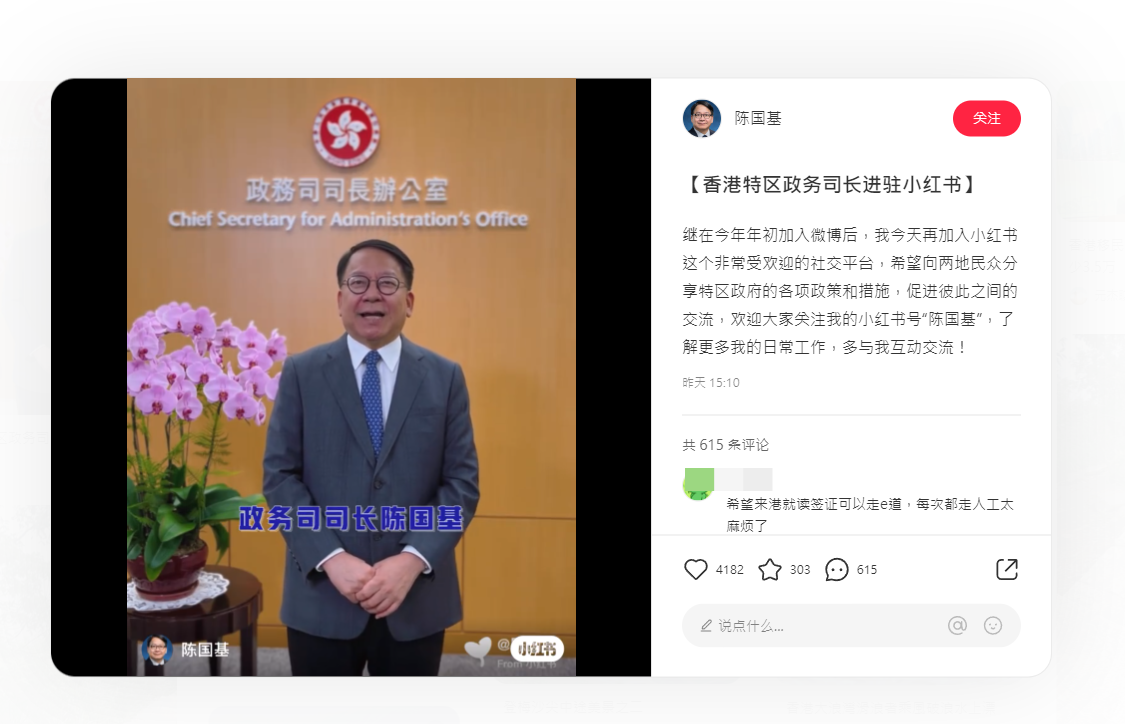Open 陈国基's profile avatar

[x=702, y=118]
